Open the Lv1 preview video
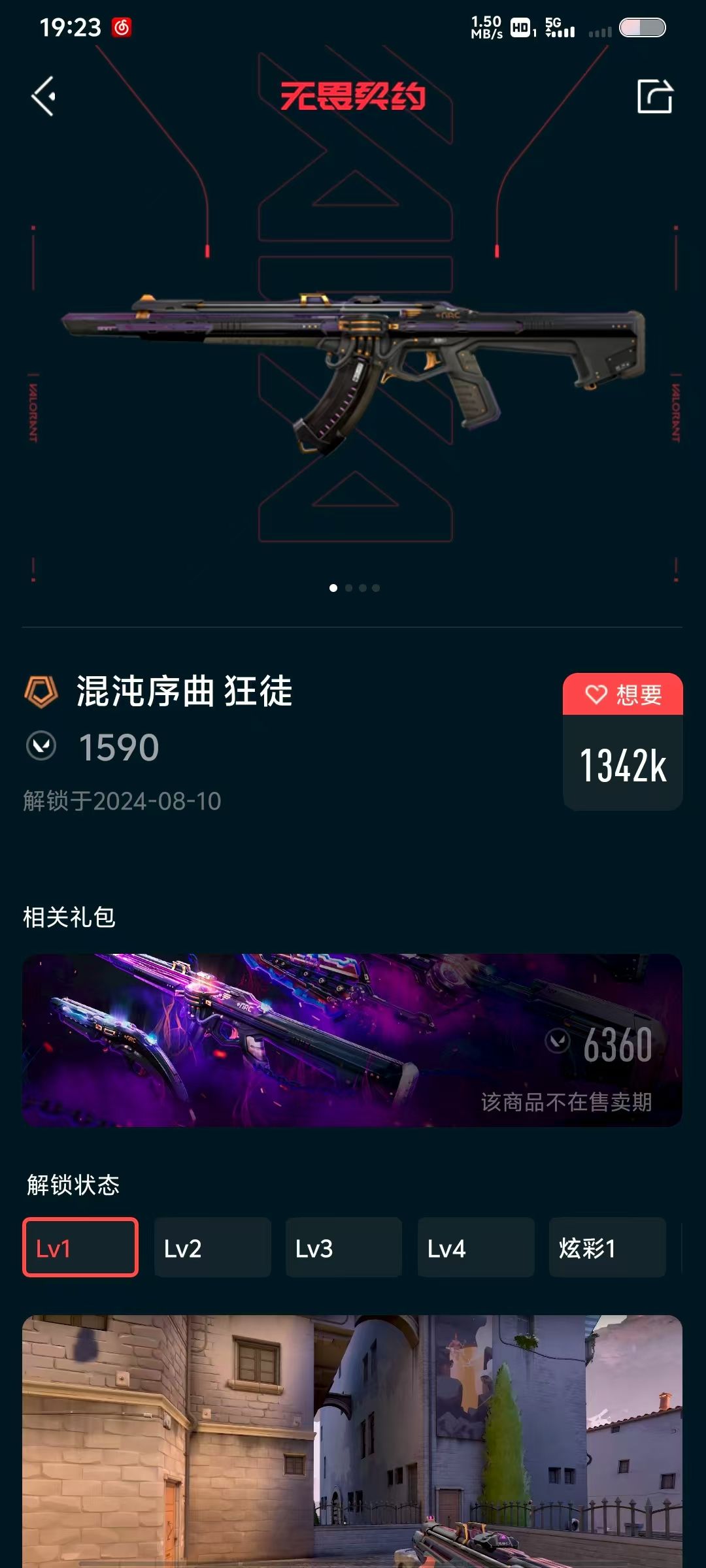Screen dimensions: 706x1568 pyautogui.click(x=352, y=1441)
